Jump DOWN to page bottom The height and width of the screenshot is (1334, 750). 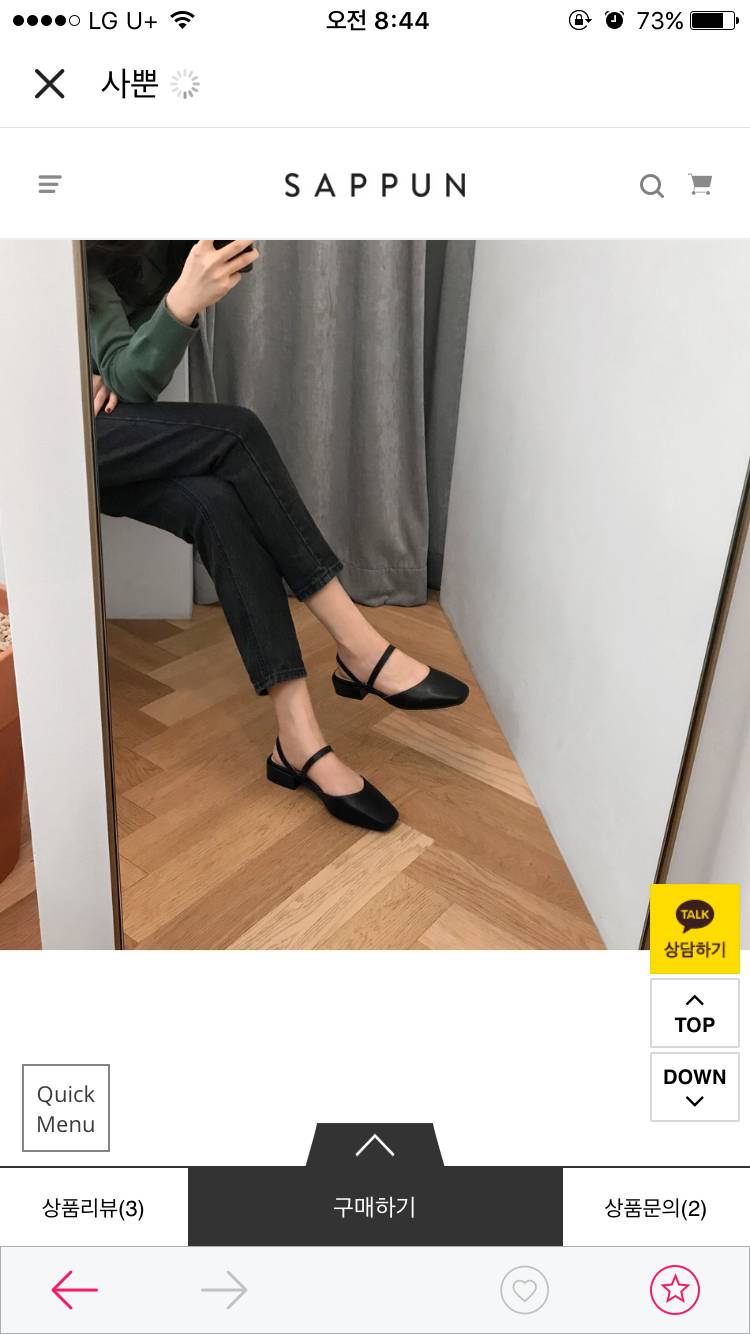694,1087
